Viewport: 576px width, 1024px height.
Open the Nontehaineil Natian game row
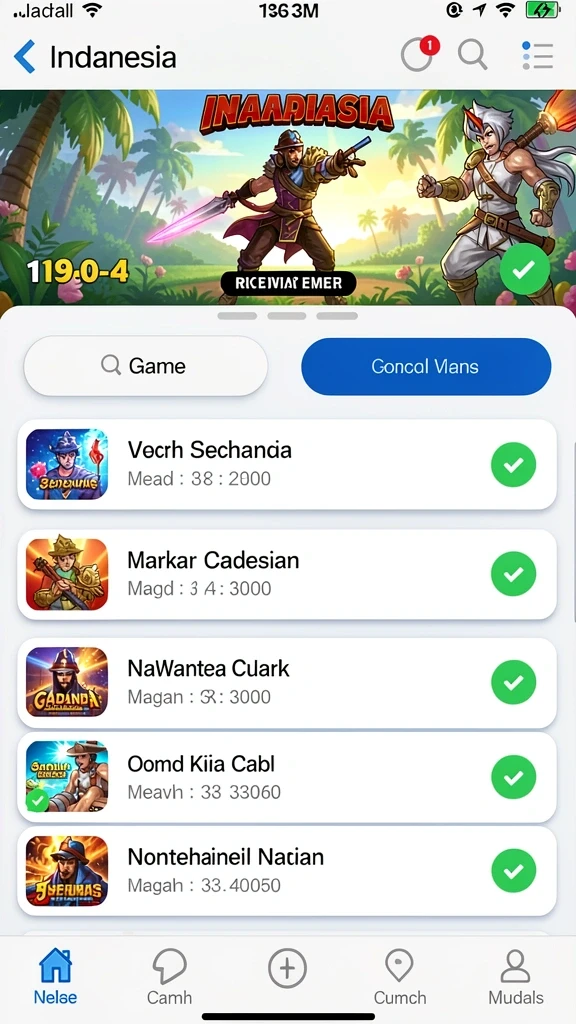pos(287,871)
